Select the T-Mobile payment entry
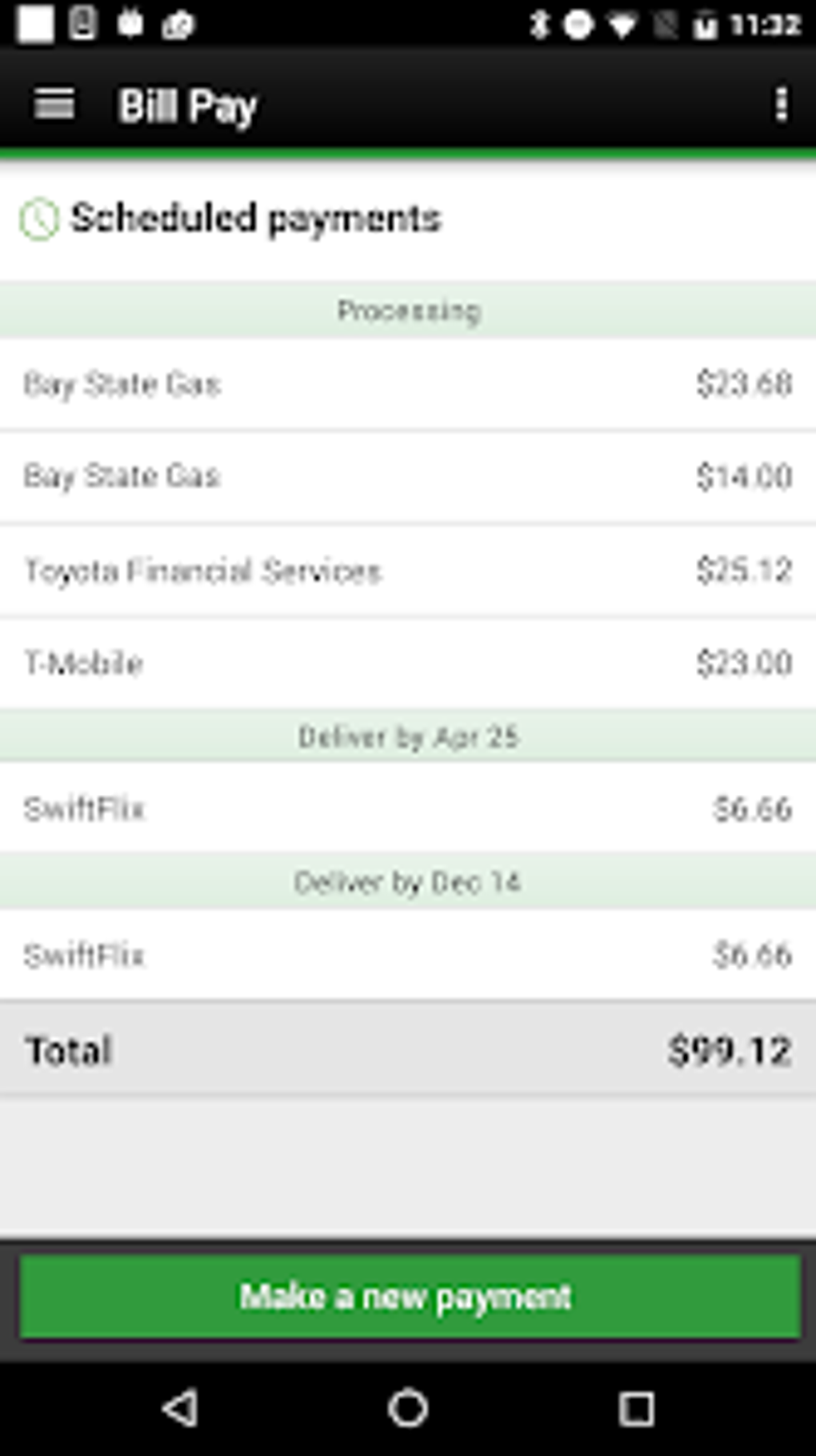The height and width of the screenshot is (1456, 816). 408,662
